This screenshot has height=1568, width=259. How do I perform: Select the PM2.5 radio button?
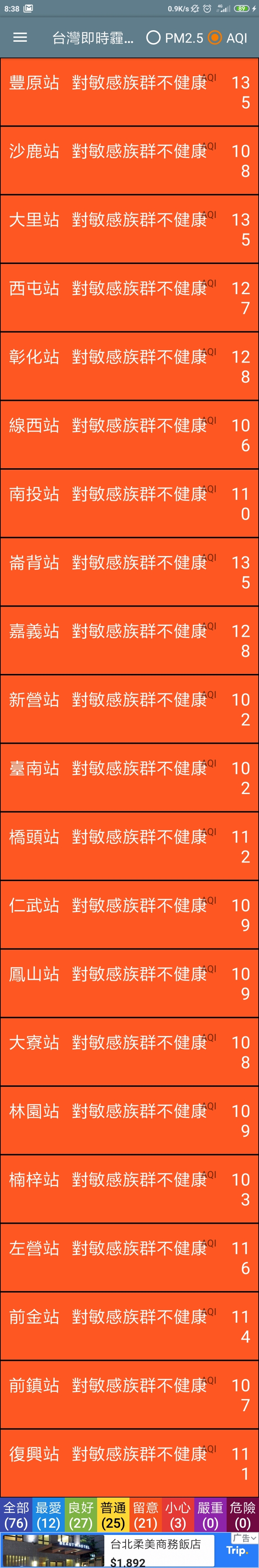154,38
